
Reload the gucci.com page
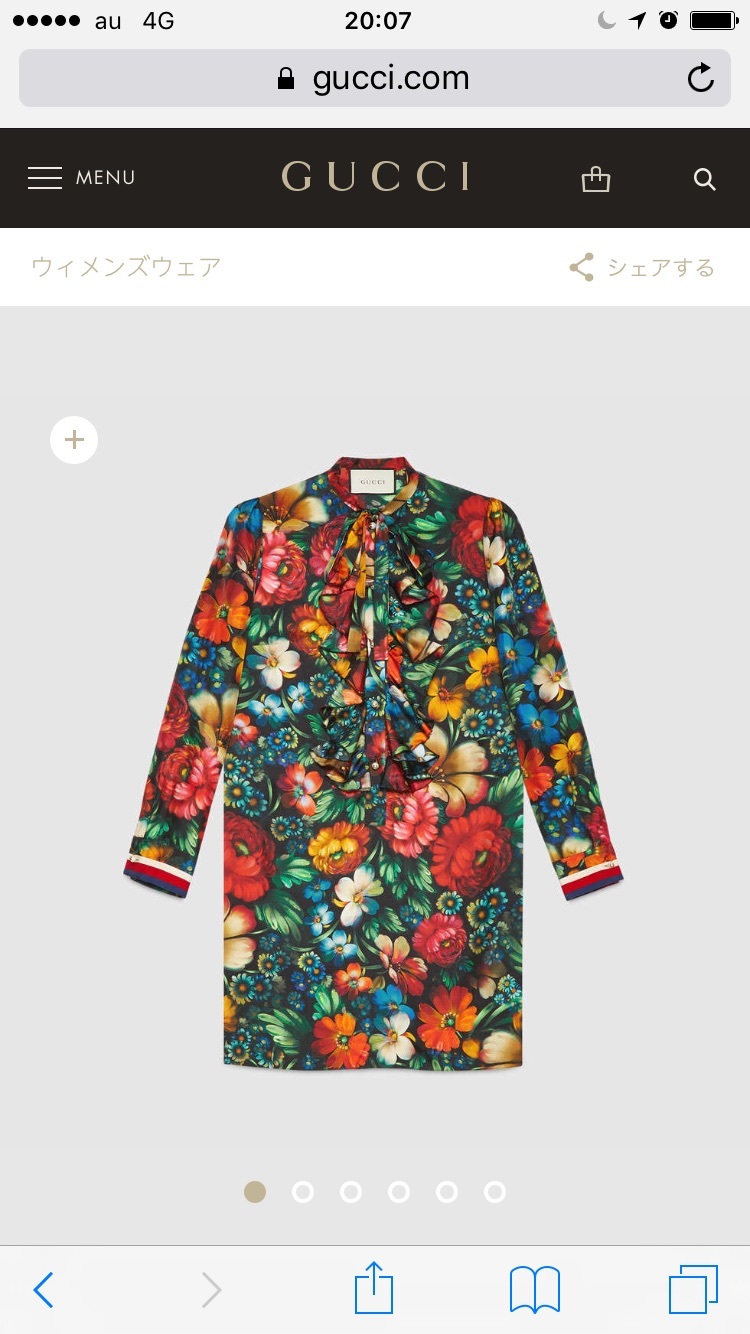(701, 78)
